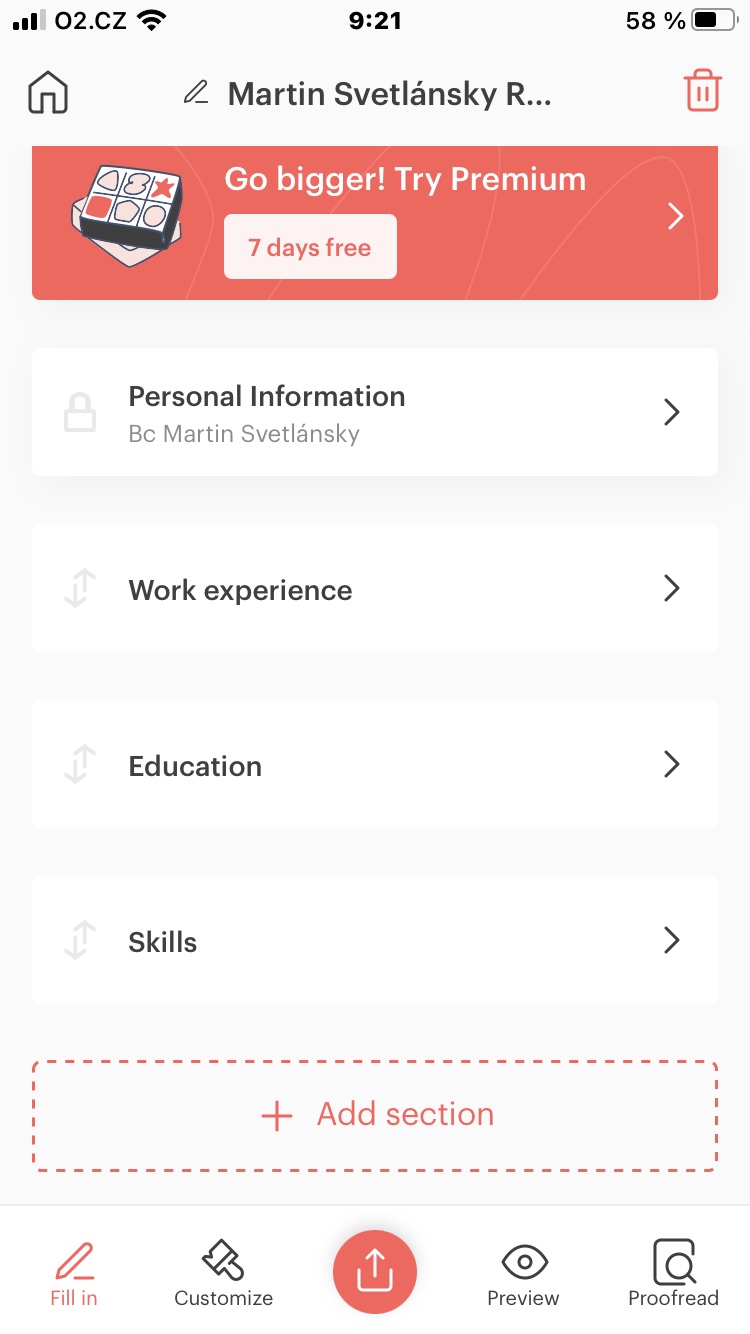Viewport: 750px width, 1334px height.
Task: Select the Customize tab
Action: (x=223, y=1271)
